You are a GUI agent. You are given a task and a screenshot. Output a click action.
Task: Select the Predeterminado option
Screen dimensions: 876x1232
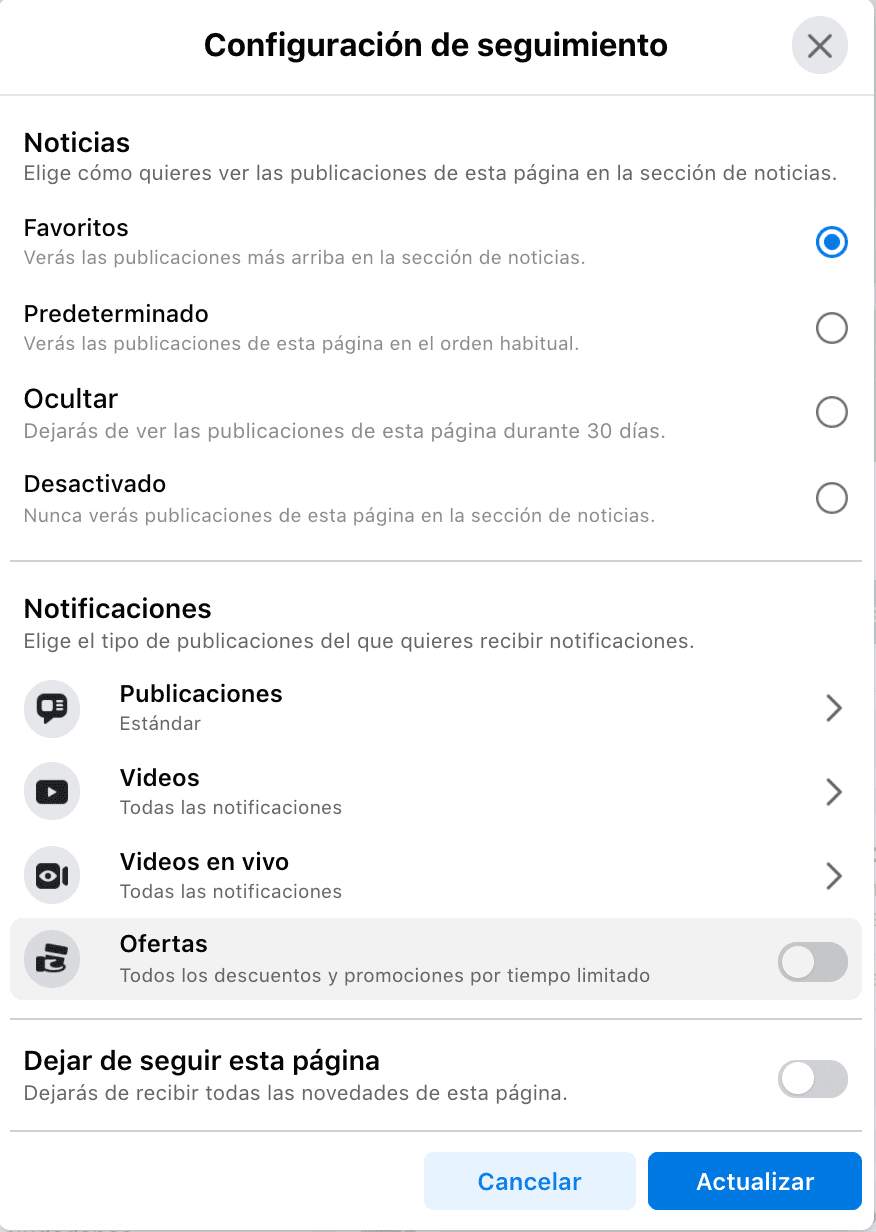pos(831,328)
